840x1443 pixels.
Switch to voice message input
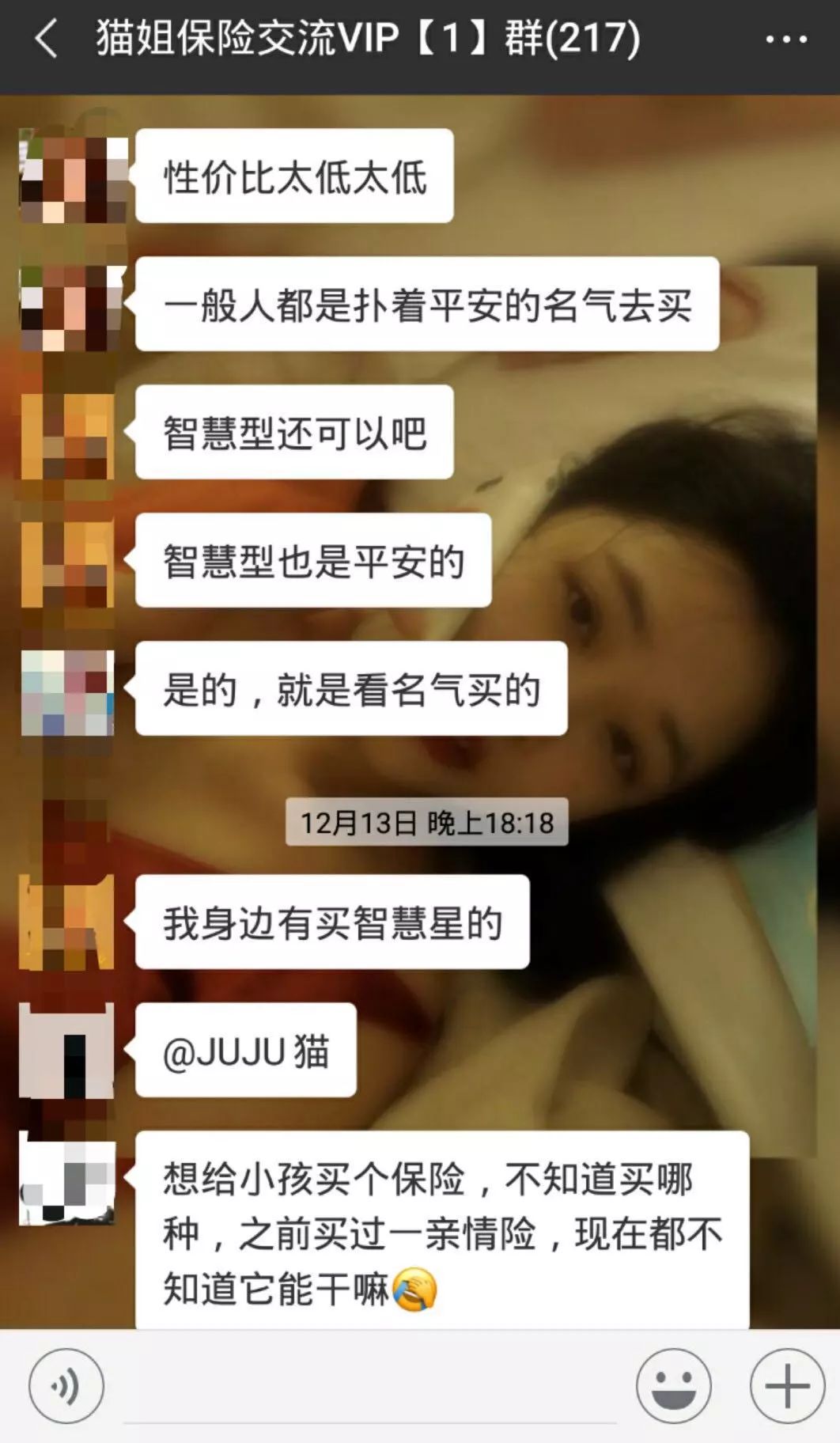[66, 1386]
